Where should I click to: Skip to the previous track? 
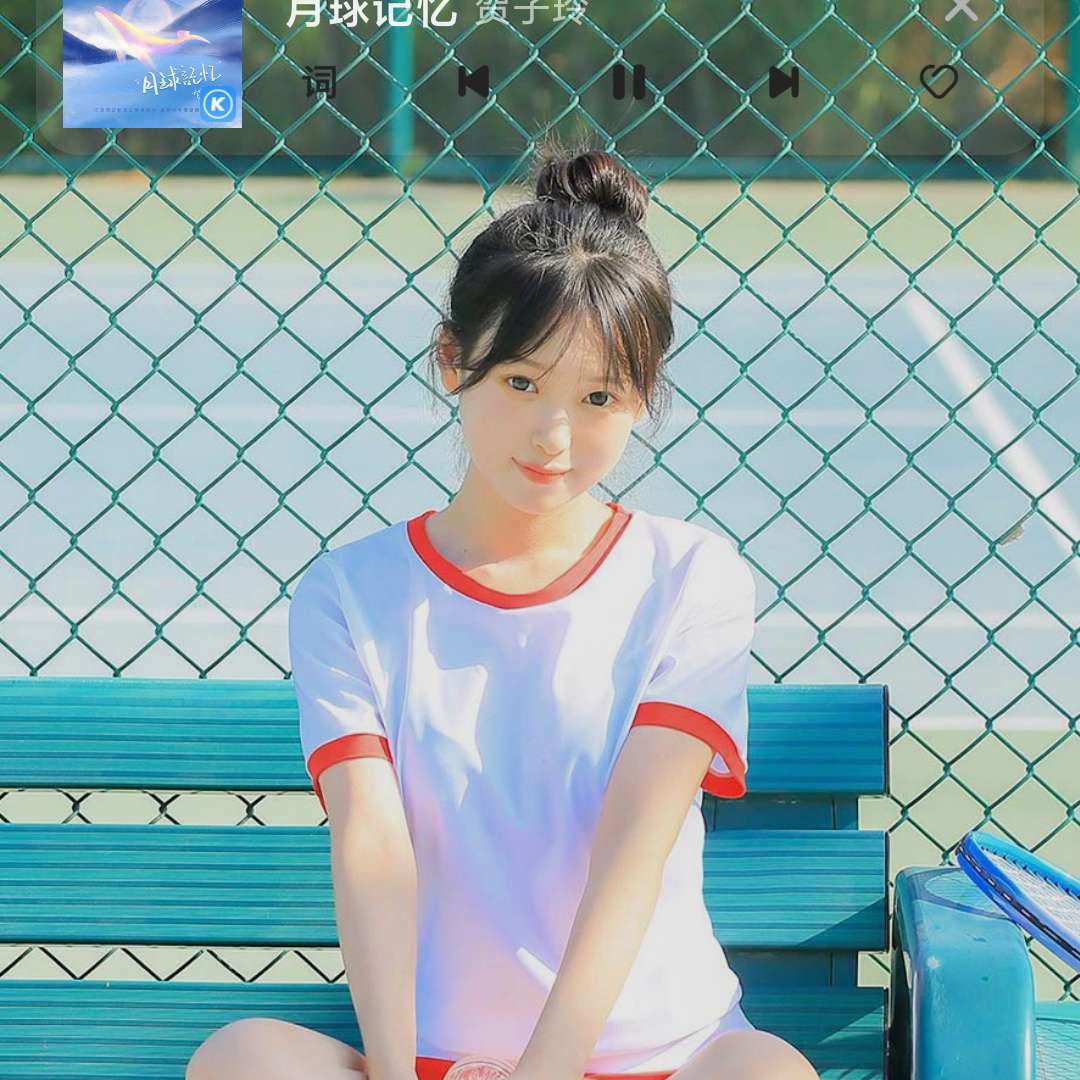(x=473, y=81)
